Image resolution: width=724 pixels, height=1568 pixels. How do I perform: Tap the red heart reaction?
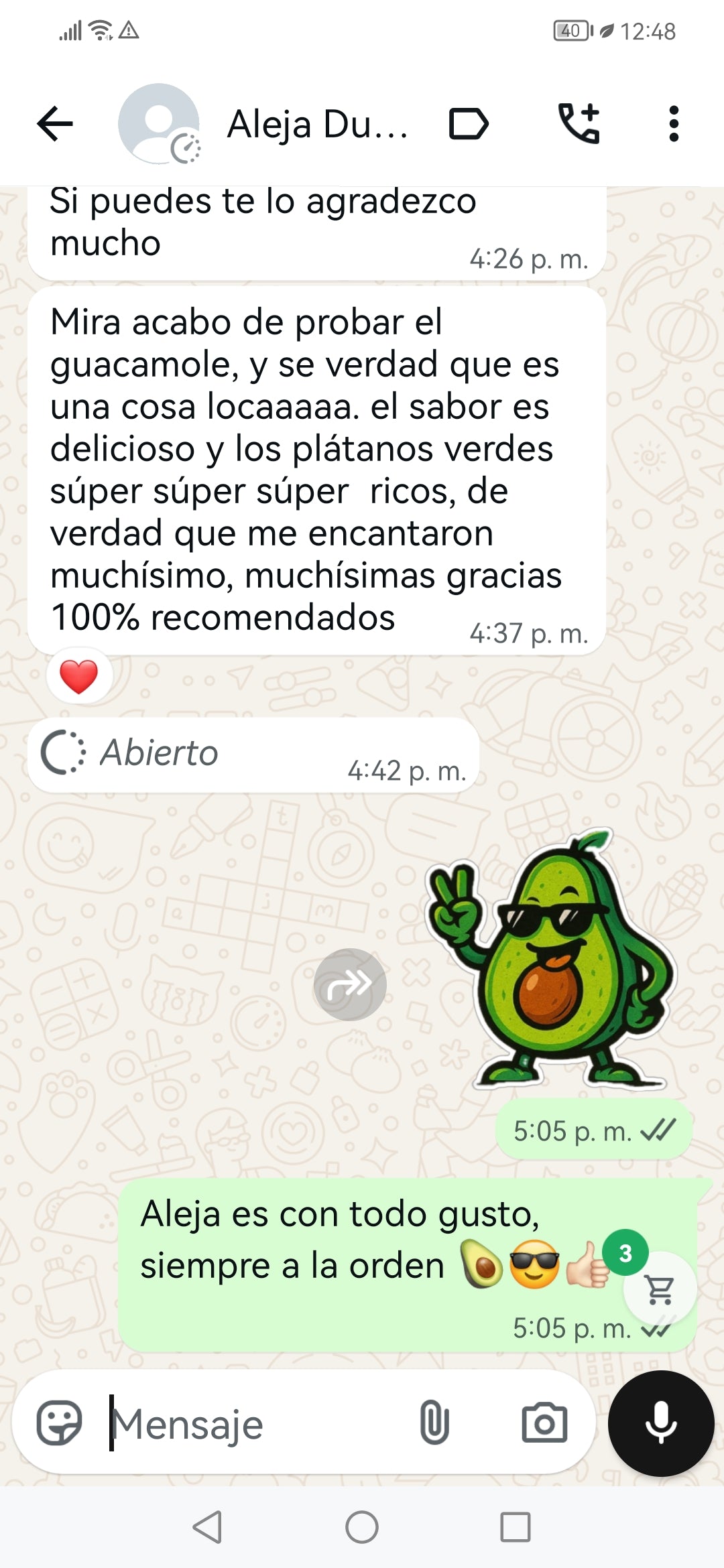coord(79,676)
